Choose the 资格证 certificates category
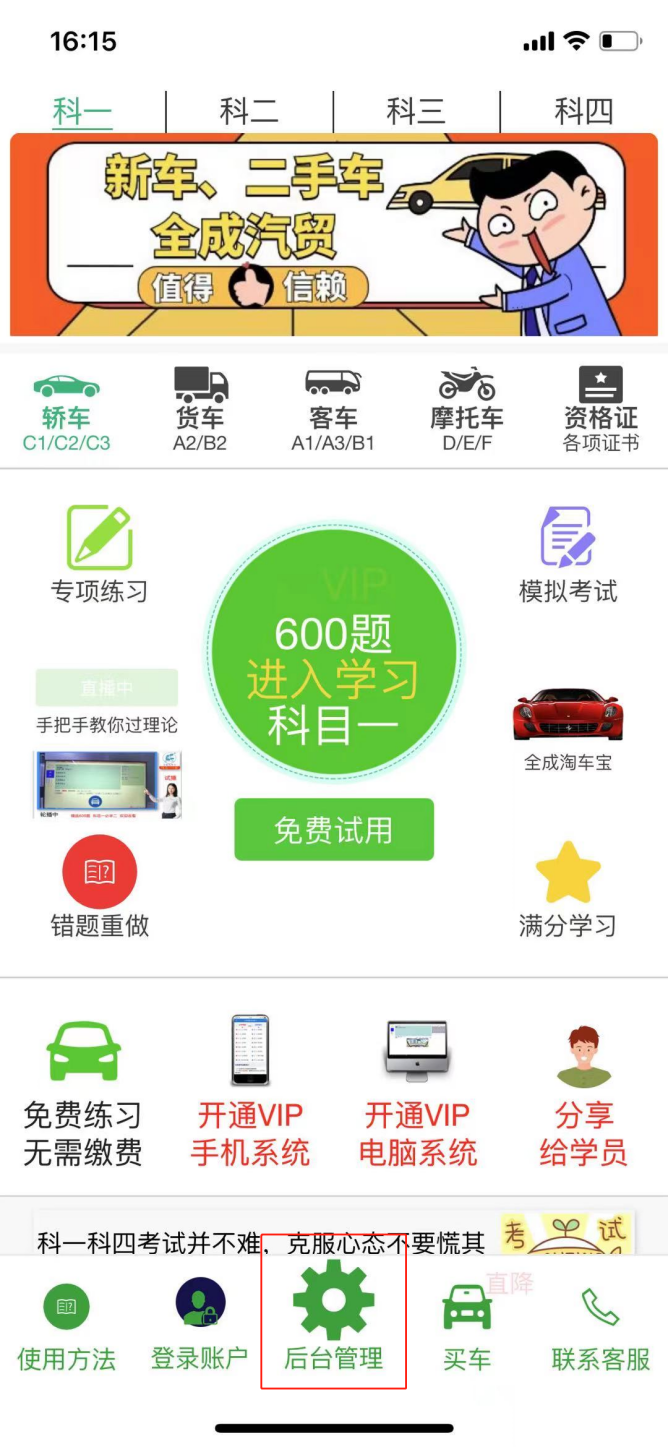This screenshot has width=668, height=1447. click(x=600, y=410)
